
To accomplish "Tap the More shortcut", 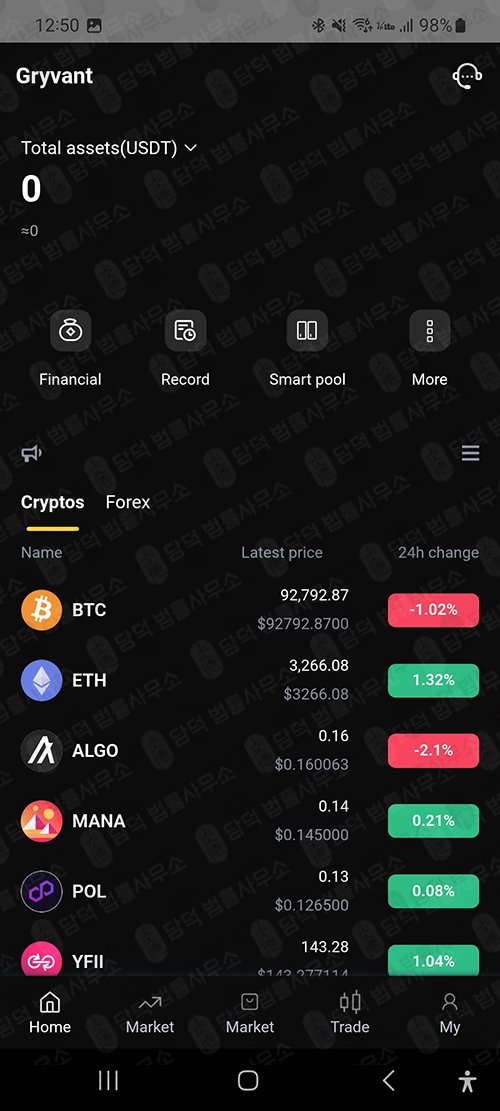I will (429, 349).
